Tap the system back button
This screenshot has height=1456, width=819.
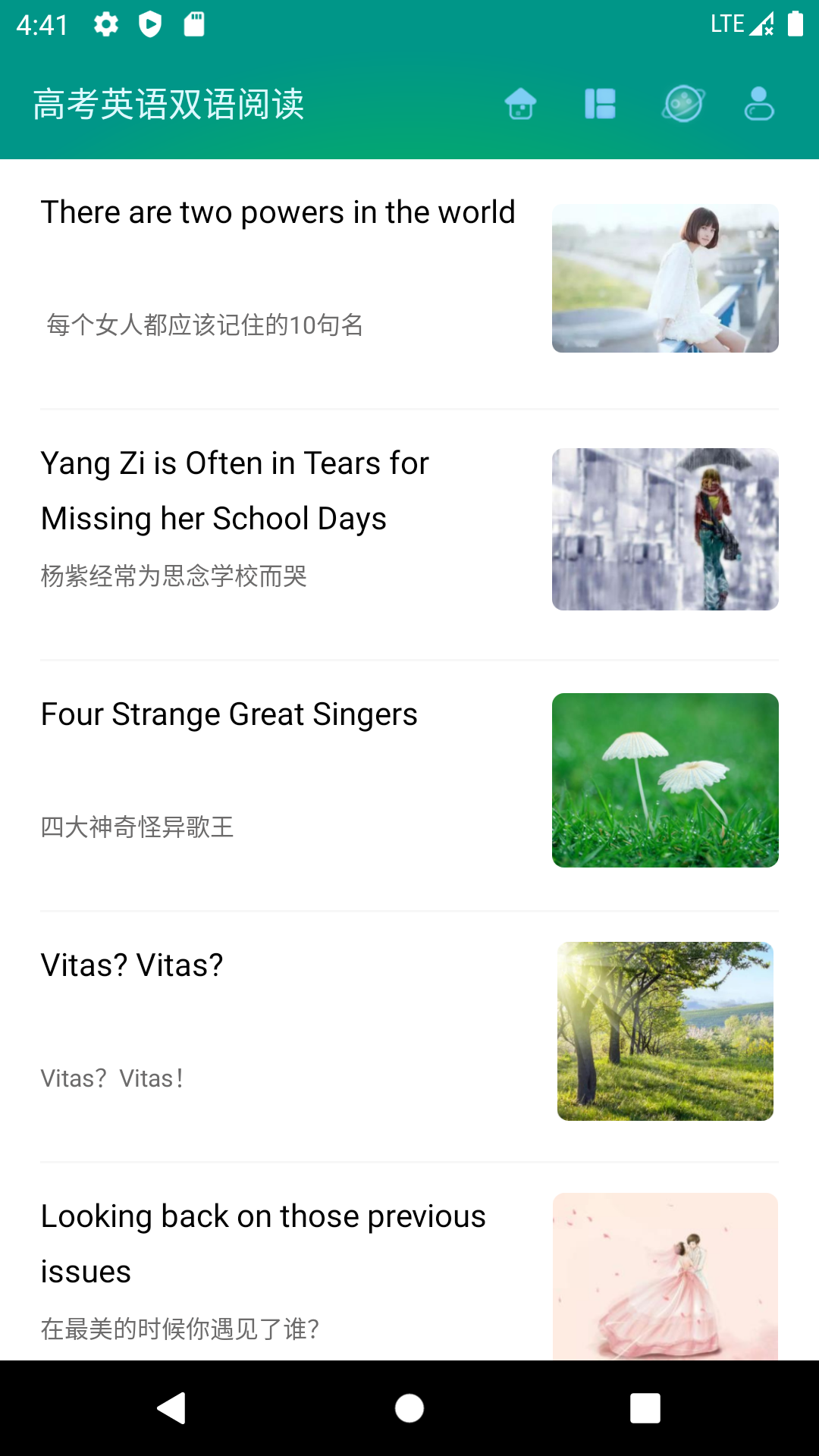tap(172, 1408)
